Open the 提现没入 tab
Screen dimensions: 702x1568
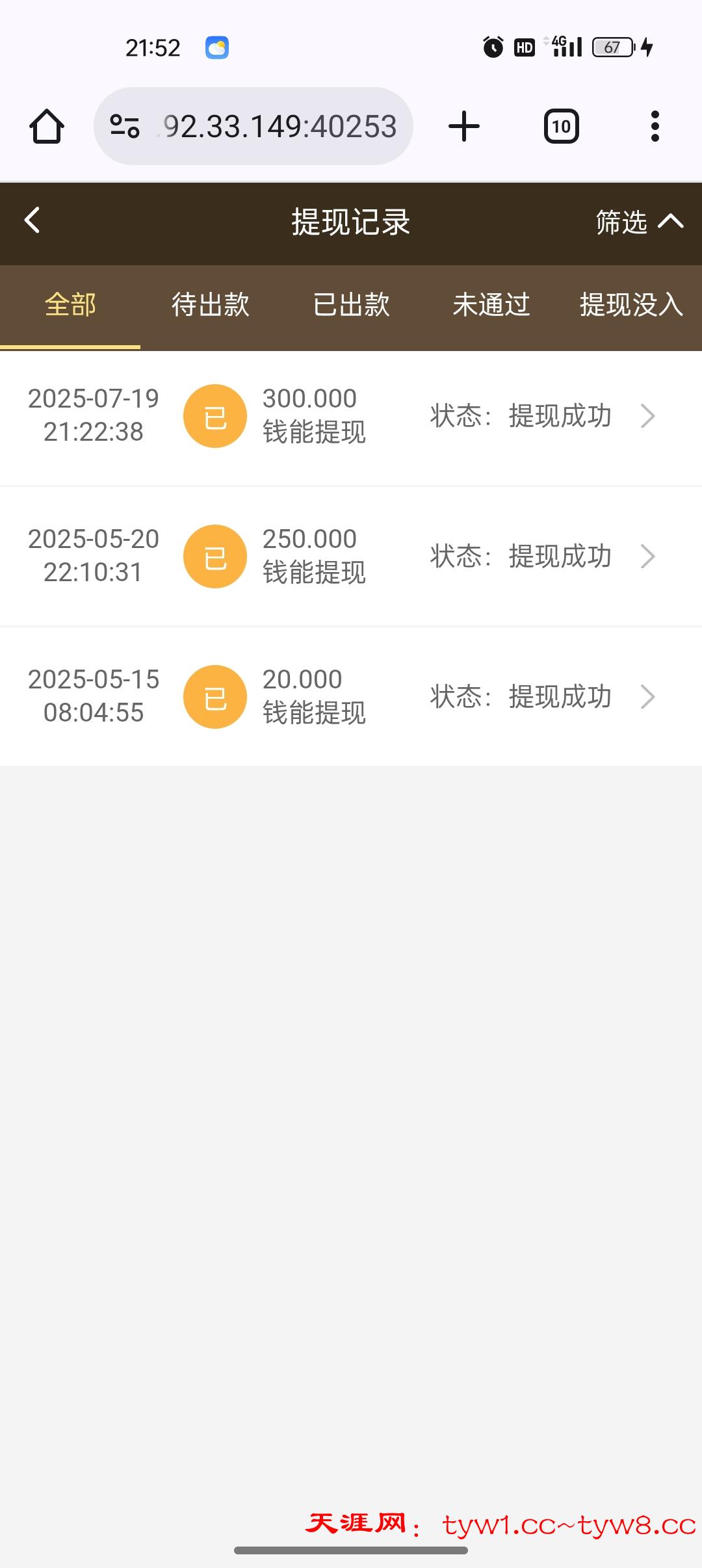point(630,305)
